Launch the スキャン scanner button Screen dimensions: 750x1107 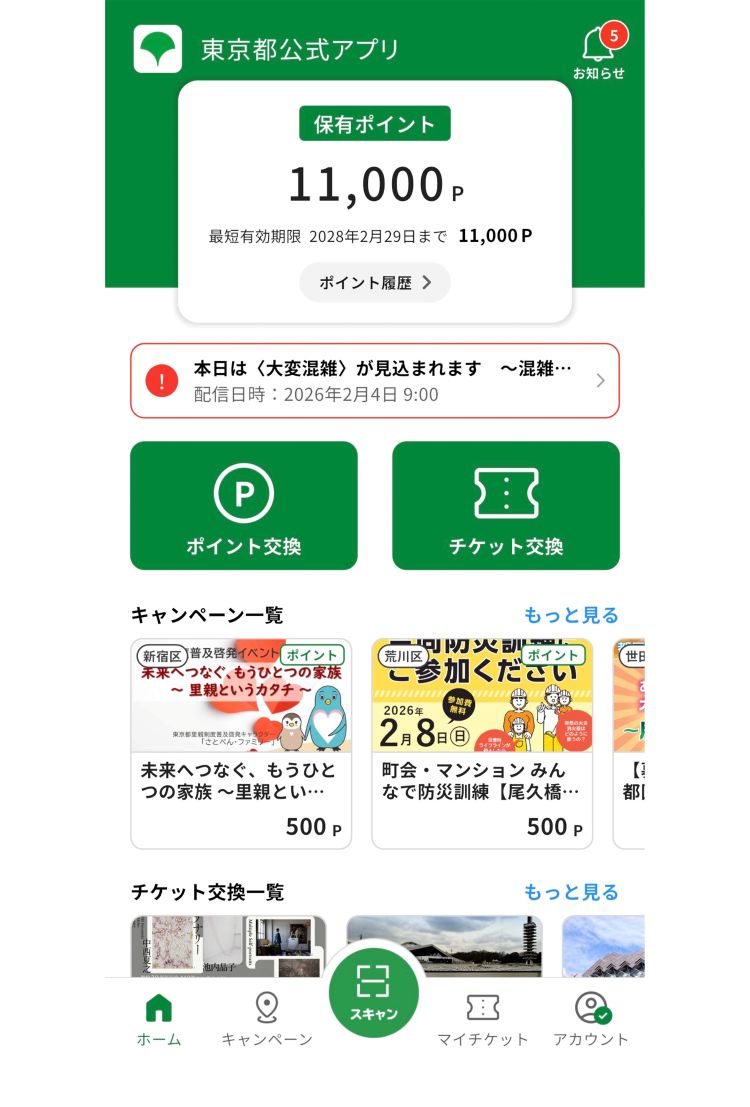[x=374, y=992]
